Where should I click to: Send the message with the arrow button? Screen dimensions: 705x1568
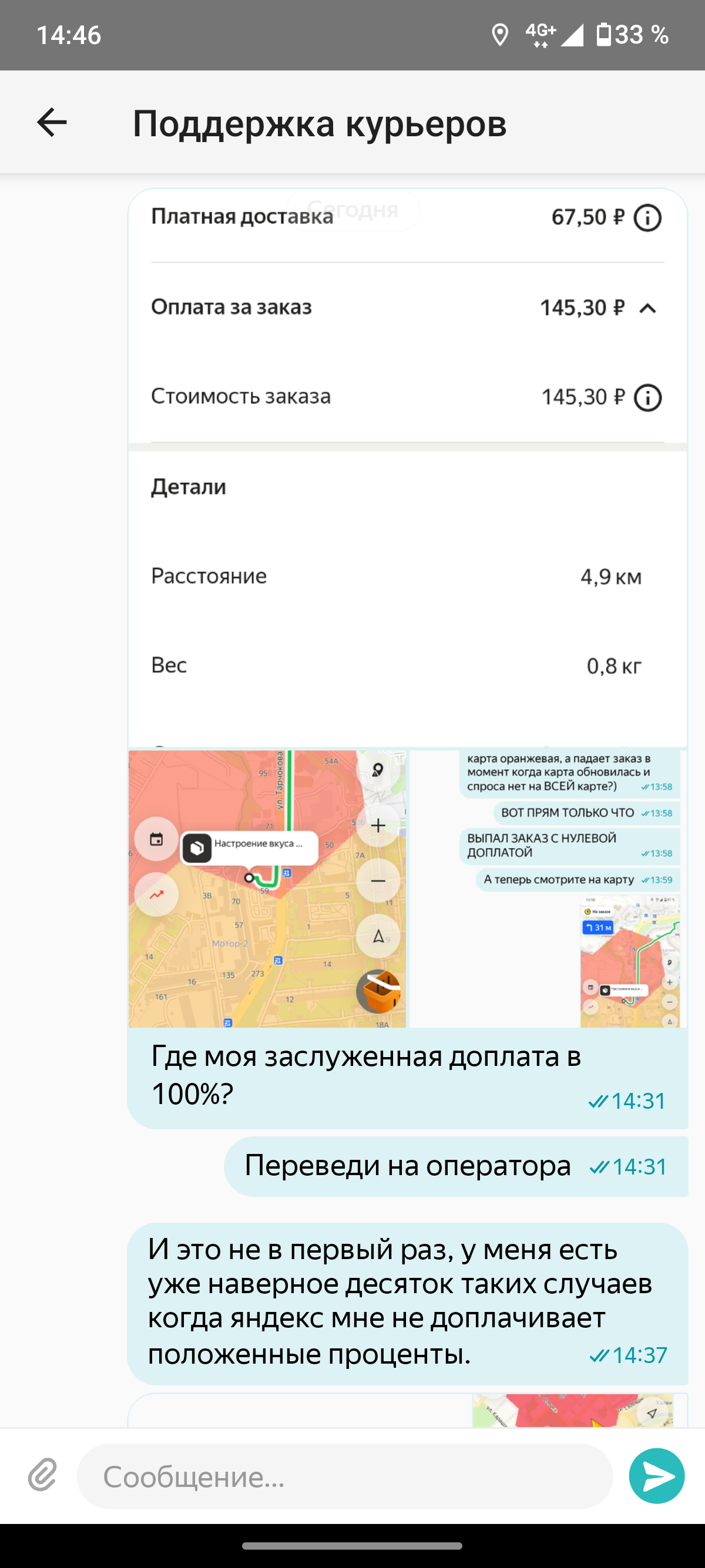tap(656, 1475)
